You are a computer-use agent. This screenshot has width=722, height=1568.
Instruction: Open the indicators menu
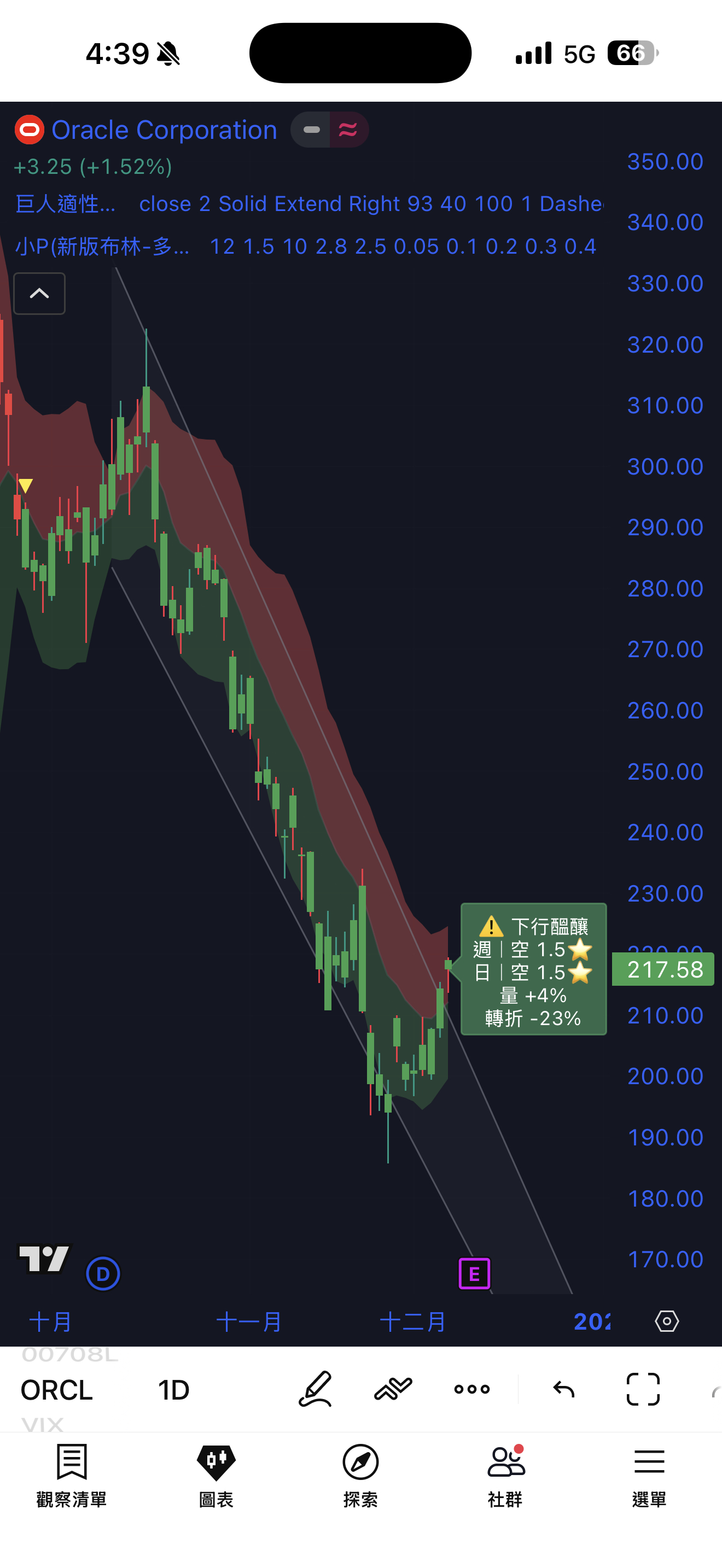pyautogui.click(x=393, y=1389)
